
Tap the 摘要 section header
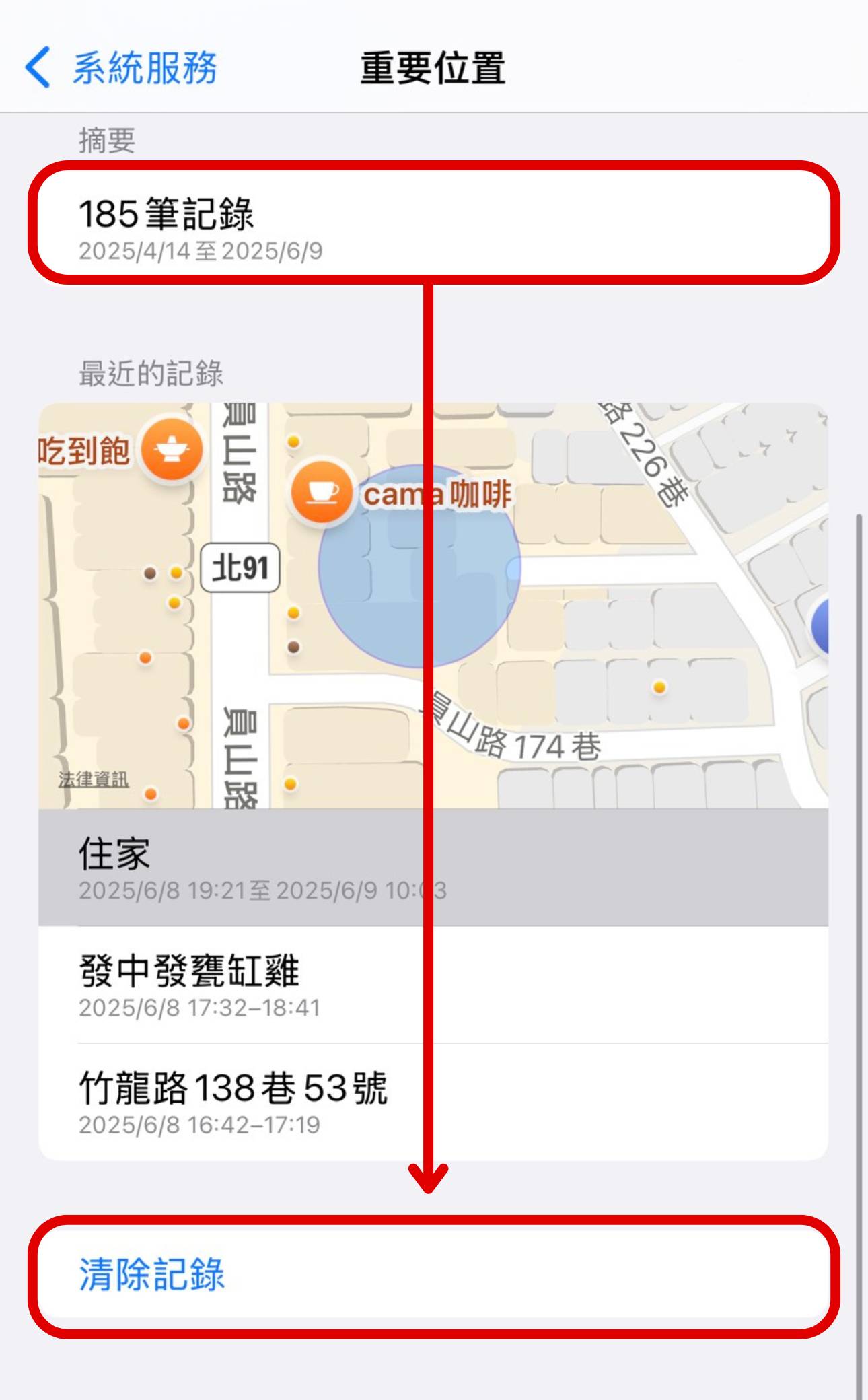coord(106,137)
